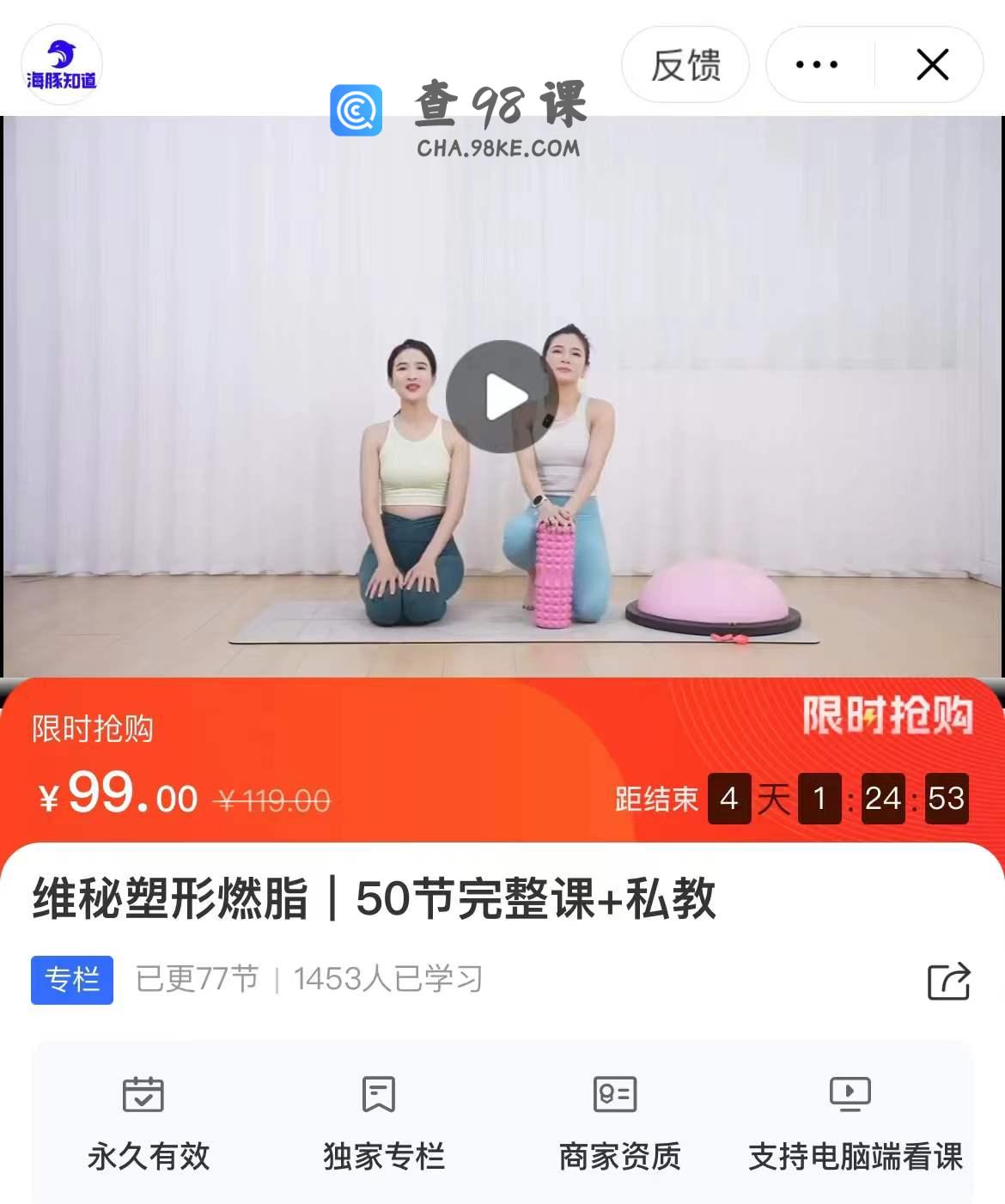
Task: Play the course preview video
Action: 502,397
